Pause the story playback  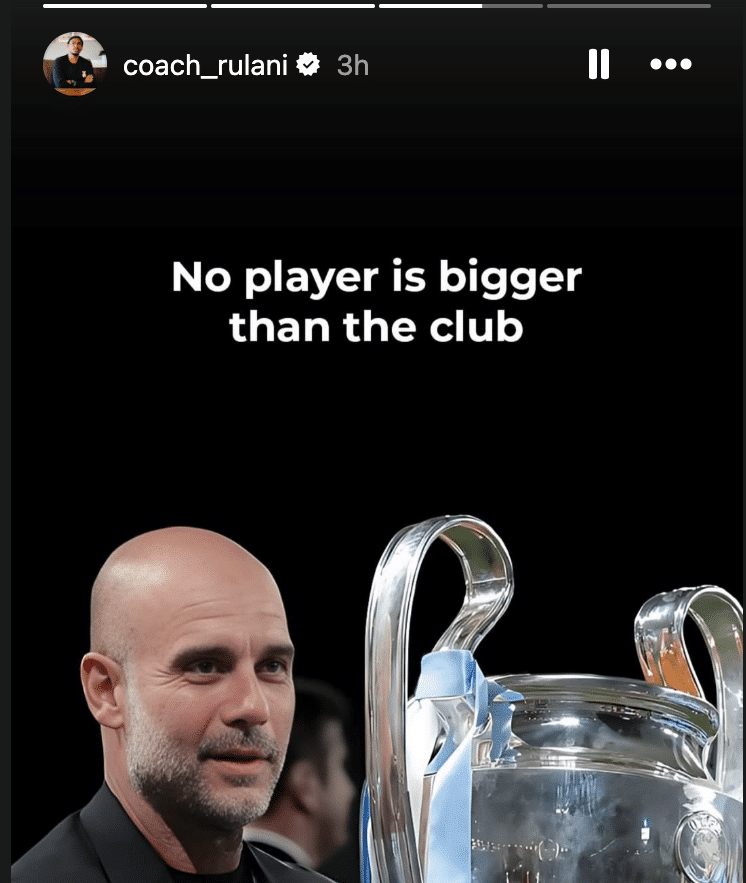pyautogui.click(x=599, y=64)
